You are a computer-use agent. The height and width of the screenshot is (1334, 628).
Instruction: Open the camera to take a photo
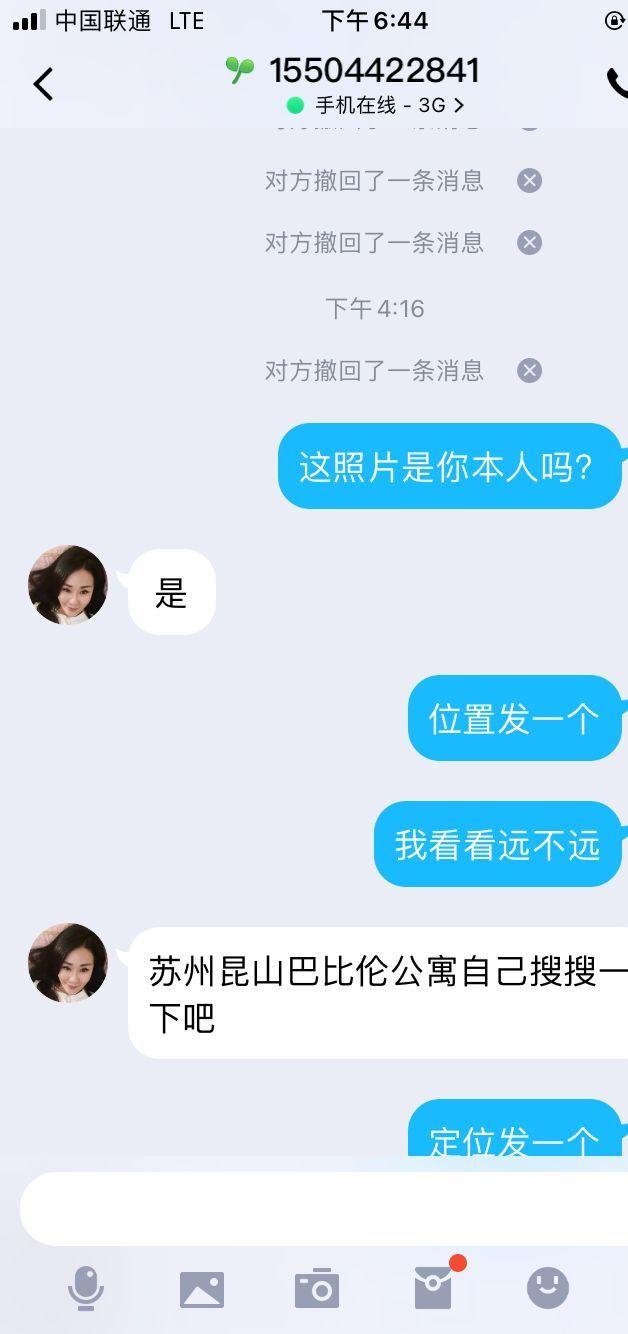317,1289
